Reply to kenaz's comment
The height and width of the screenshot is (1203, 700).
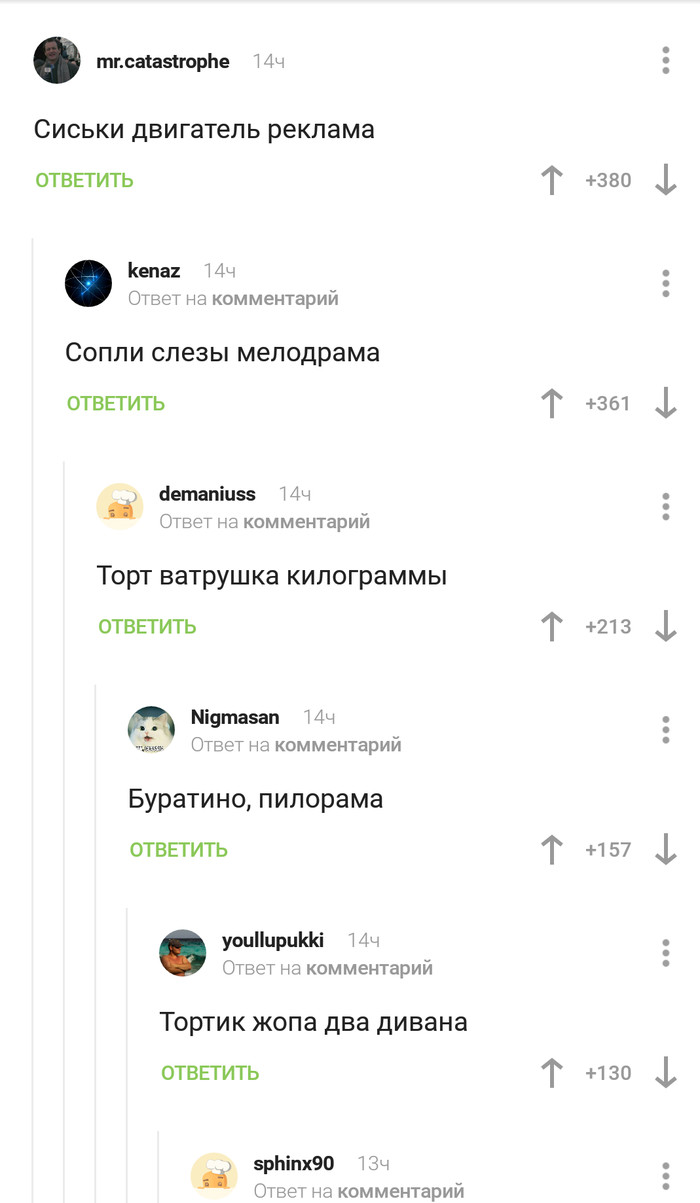pos(116,404)
